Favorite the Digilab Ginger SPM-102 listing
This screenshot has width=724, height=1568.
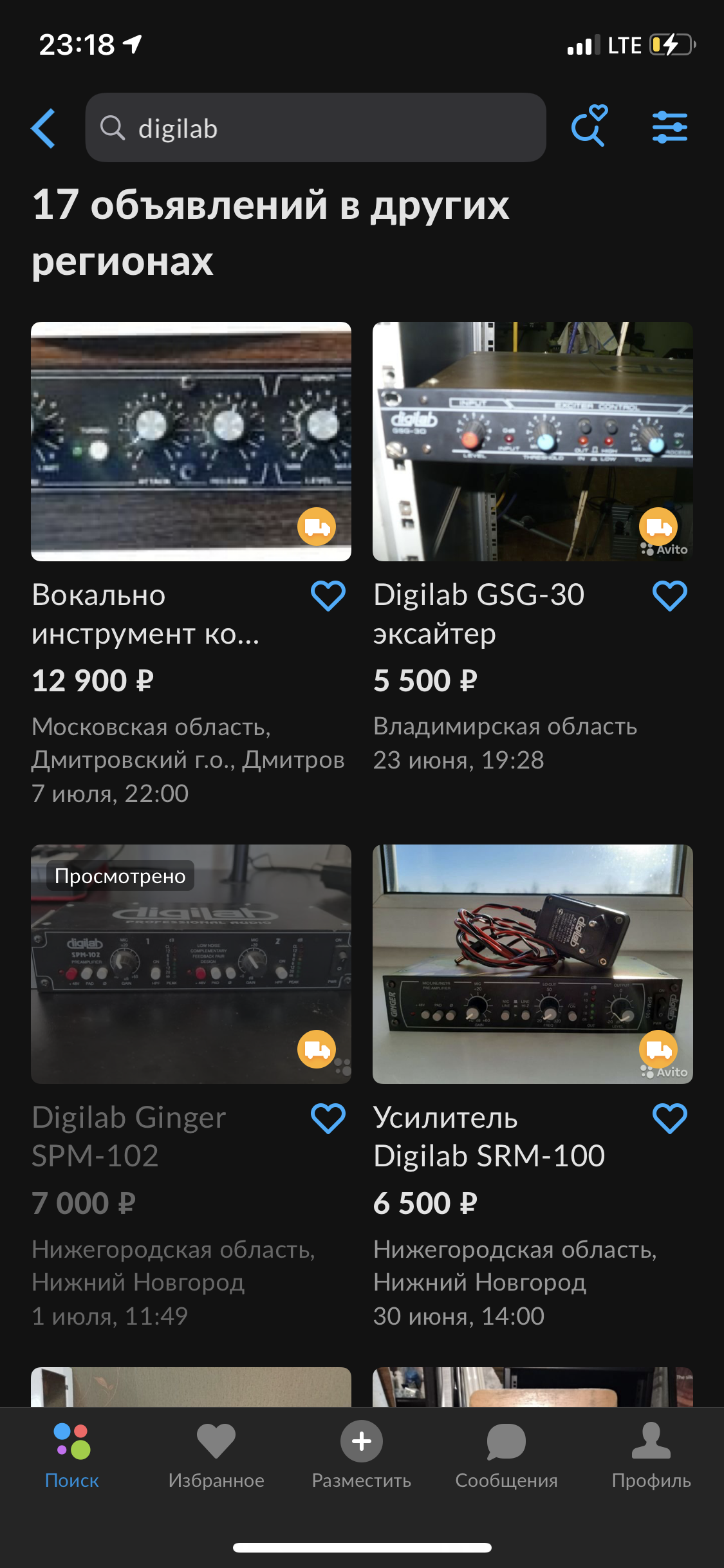pos(328,1119)
